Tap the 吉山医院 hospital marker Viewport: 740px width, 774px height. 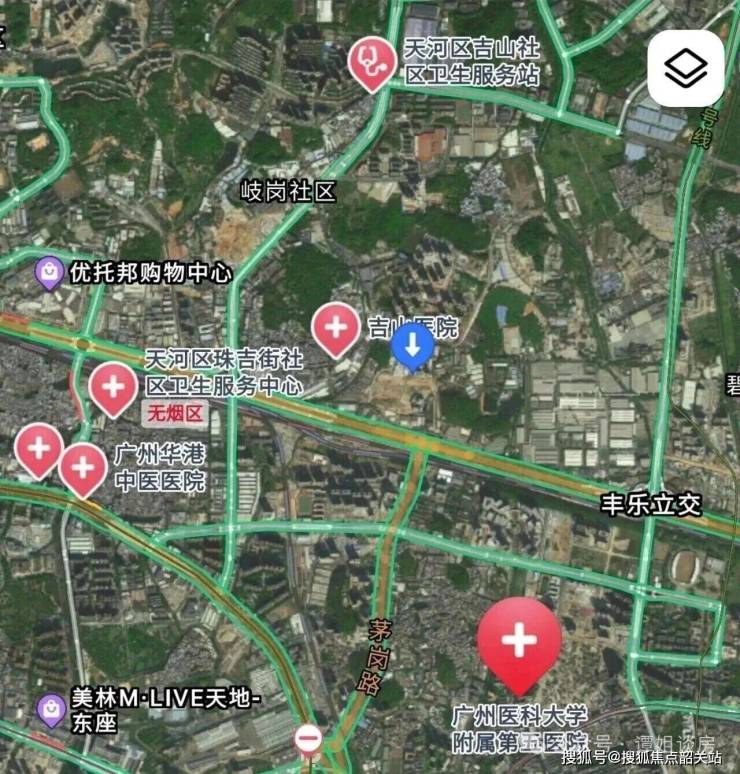336,328
